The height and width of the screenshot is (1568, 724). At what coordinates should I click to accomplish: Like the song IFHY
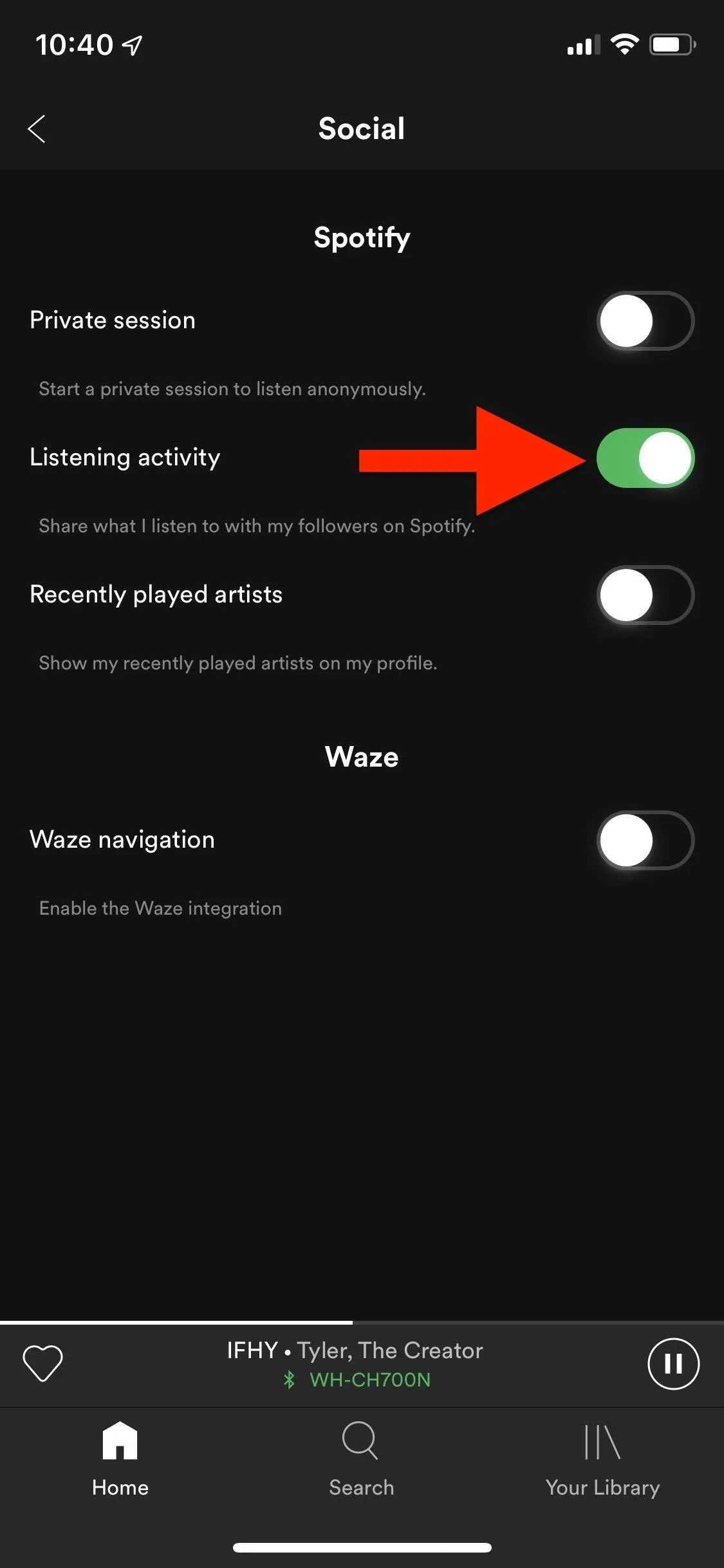(x=42, y=1363)
